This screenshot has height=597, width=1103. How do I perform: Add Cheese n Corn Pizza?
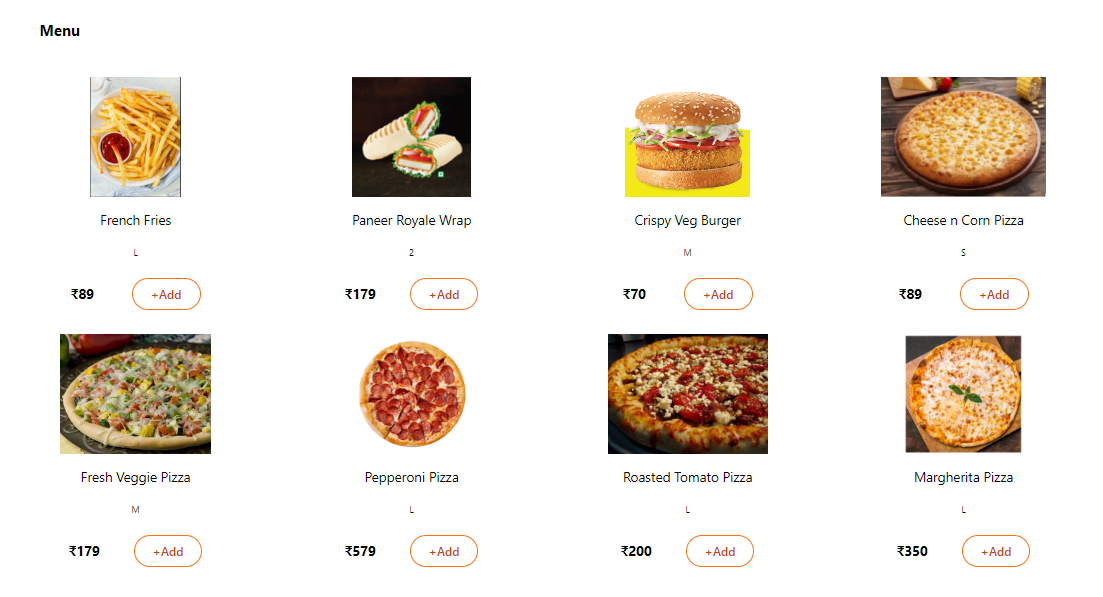(994, 294)
